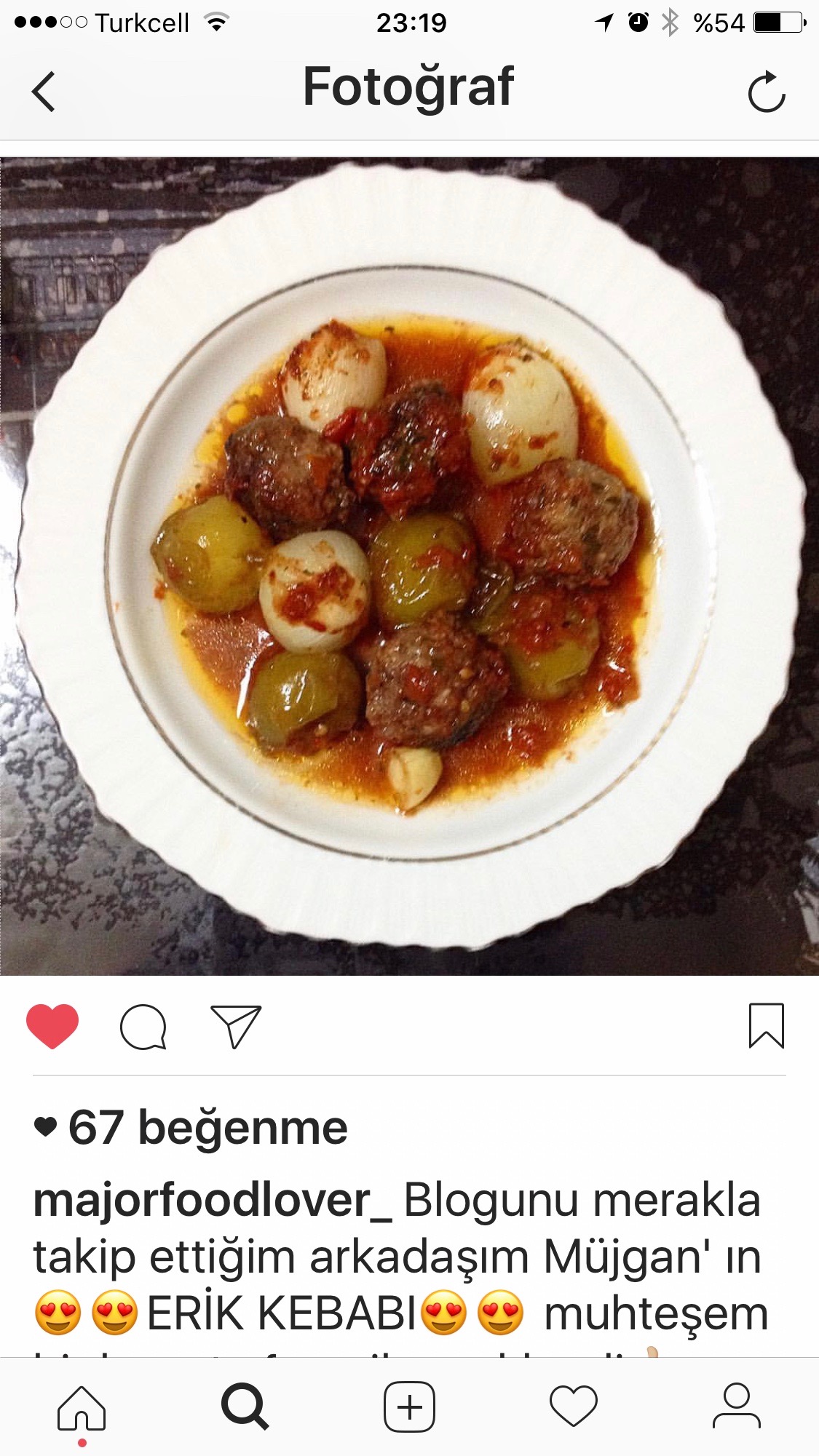This screenshot has height=1456, width=819.
Task: Create a new post with the plus tab
Action: (409, 1407)
